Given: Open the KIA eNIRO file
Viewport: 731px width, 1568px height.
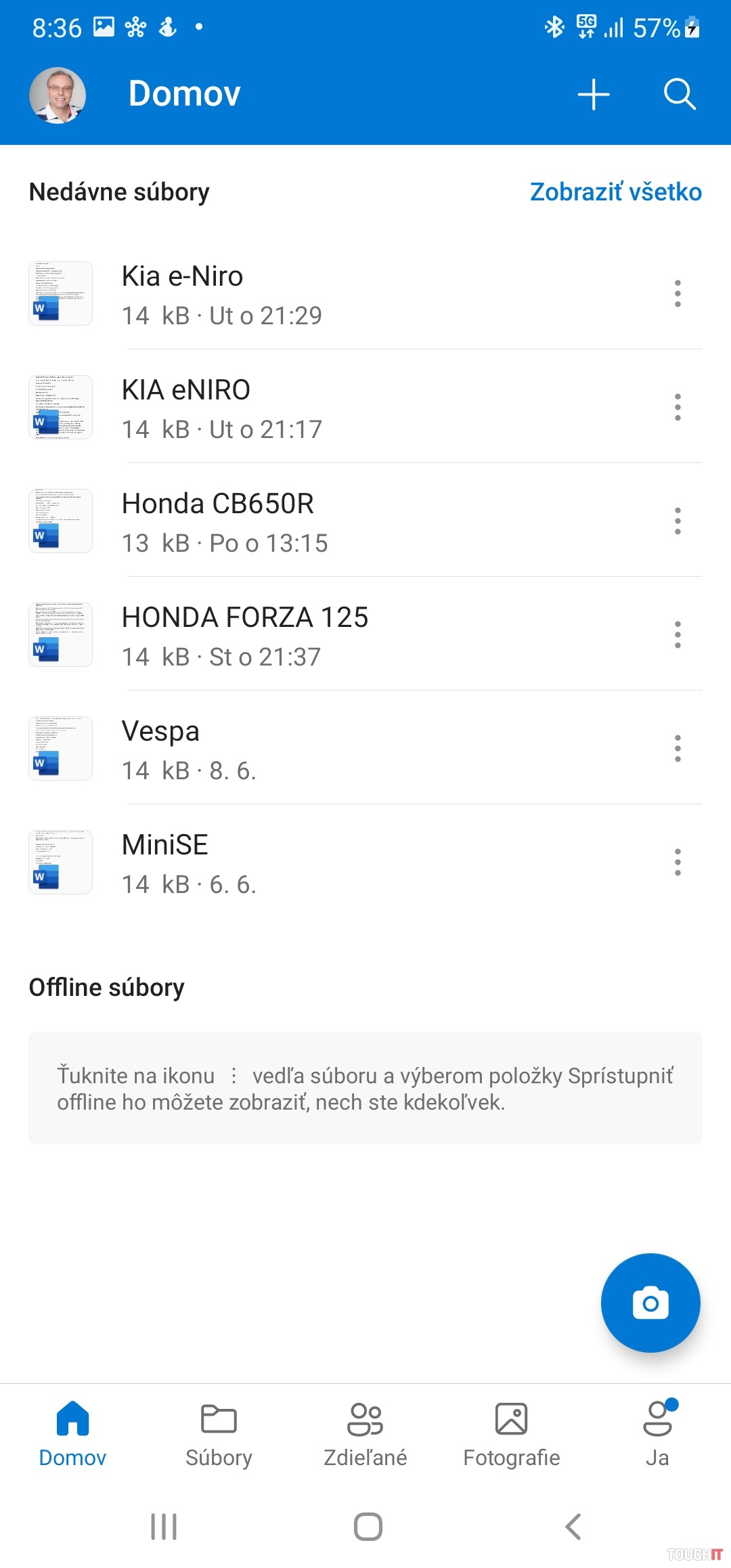Looking at the screenshot, I should (223, 408).
